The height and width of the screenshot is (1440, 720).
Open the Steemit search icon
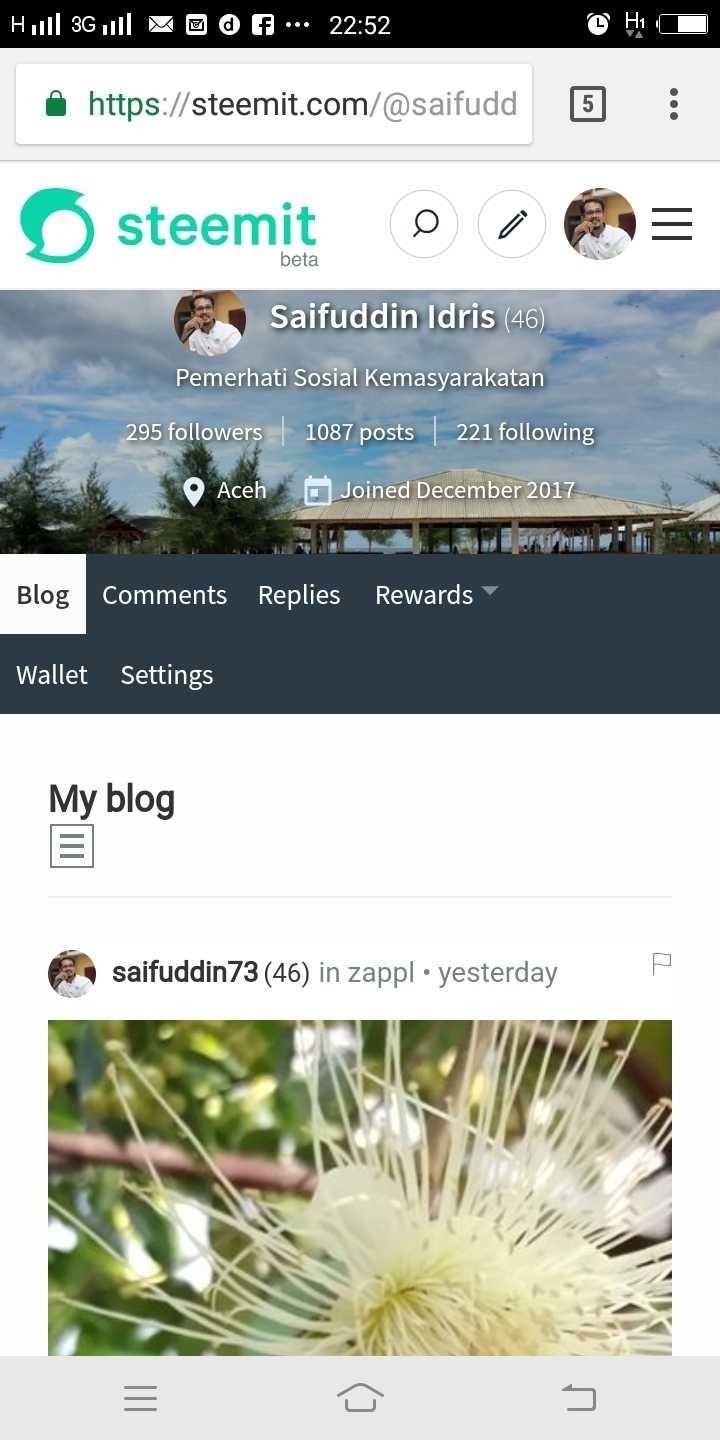[424, 224]
